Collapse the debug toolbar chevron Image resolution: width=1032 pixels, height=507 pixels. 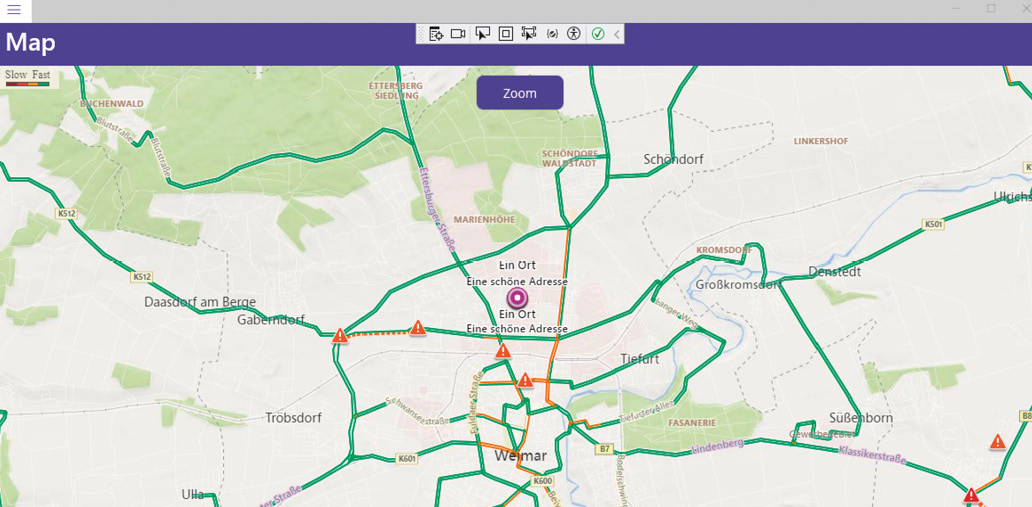617,34
